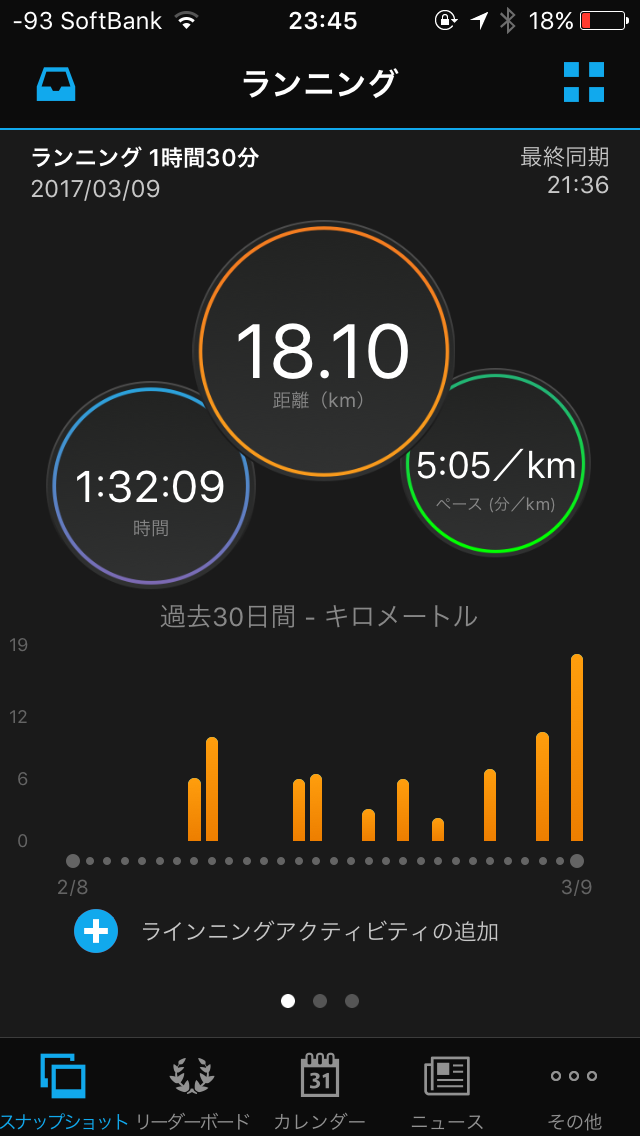Screen dimensions: 640x1136
Task: Switch to the カレンダー tab
Action: (320, 1092)
